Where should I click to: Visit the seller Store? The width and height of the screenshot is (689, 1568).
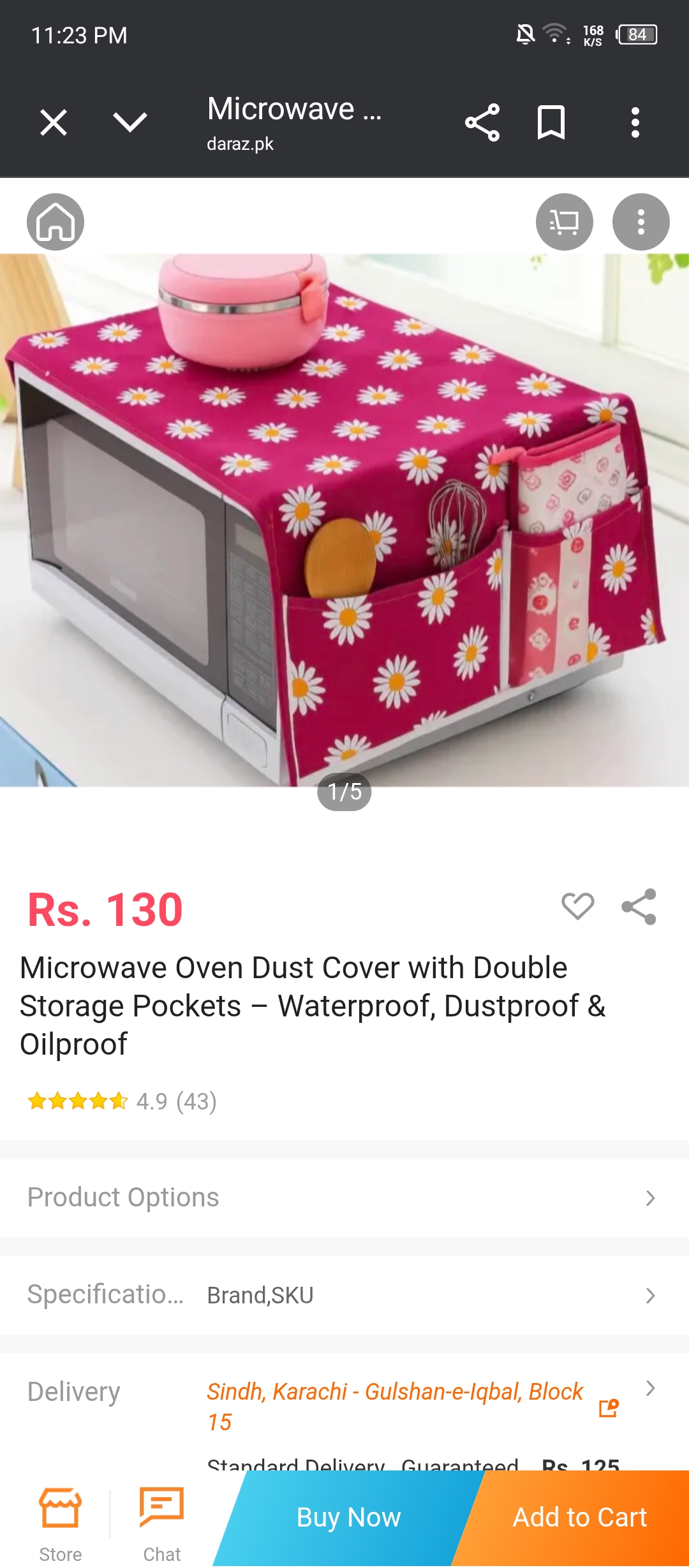point(61,1524)
